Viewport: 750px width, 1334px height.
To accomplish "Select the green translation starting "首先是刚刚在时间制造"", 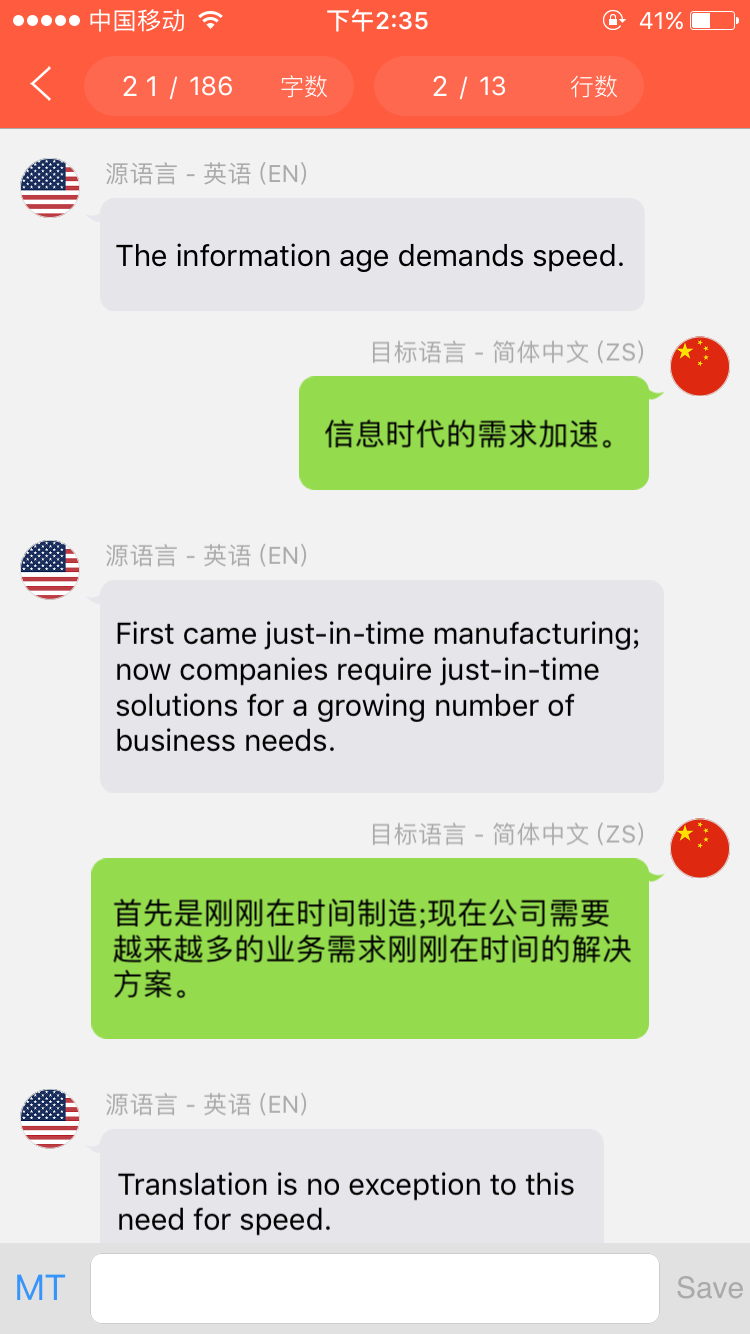I will (370, 948).
